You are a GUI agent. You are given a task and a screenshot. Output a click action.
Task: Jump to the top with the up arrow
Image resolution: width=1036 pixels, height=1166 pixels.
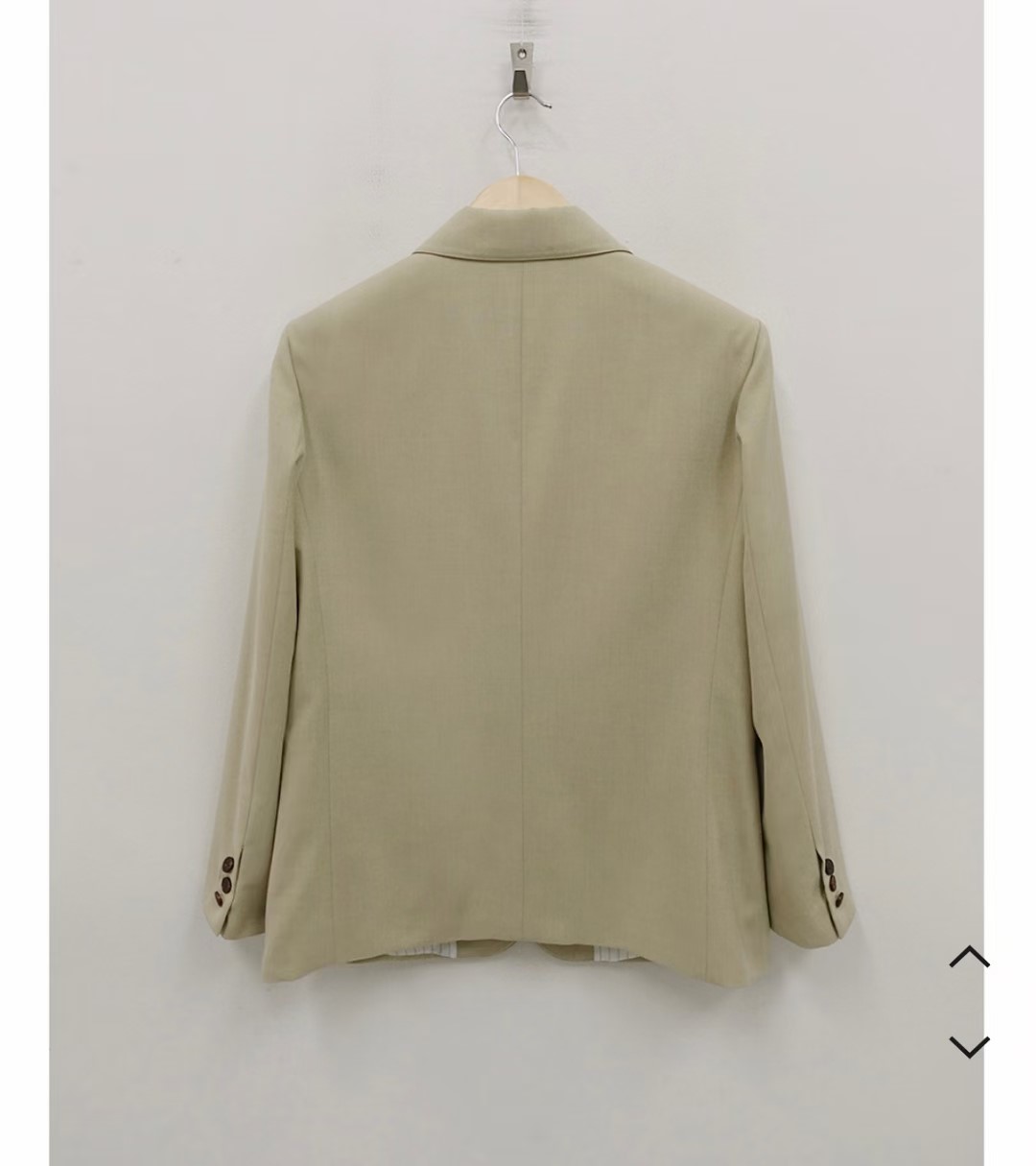click(969, 958)
